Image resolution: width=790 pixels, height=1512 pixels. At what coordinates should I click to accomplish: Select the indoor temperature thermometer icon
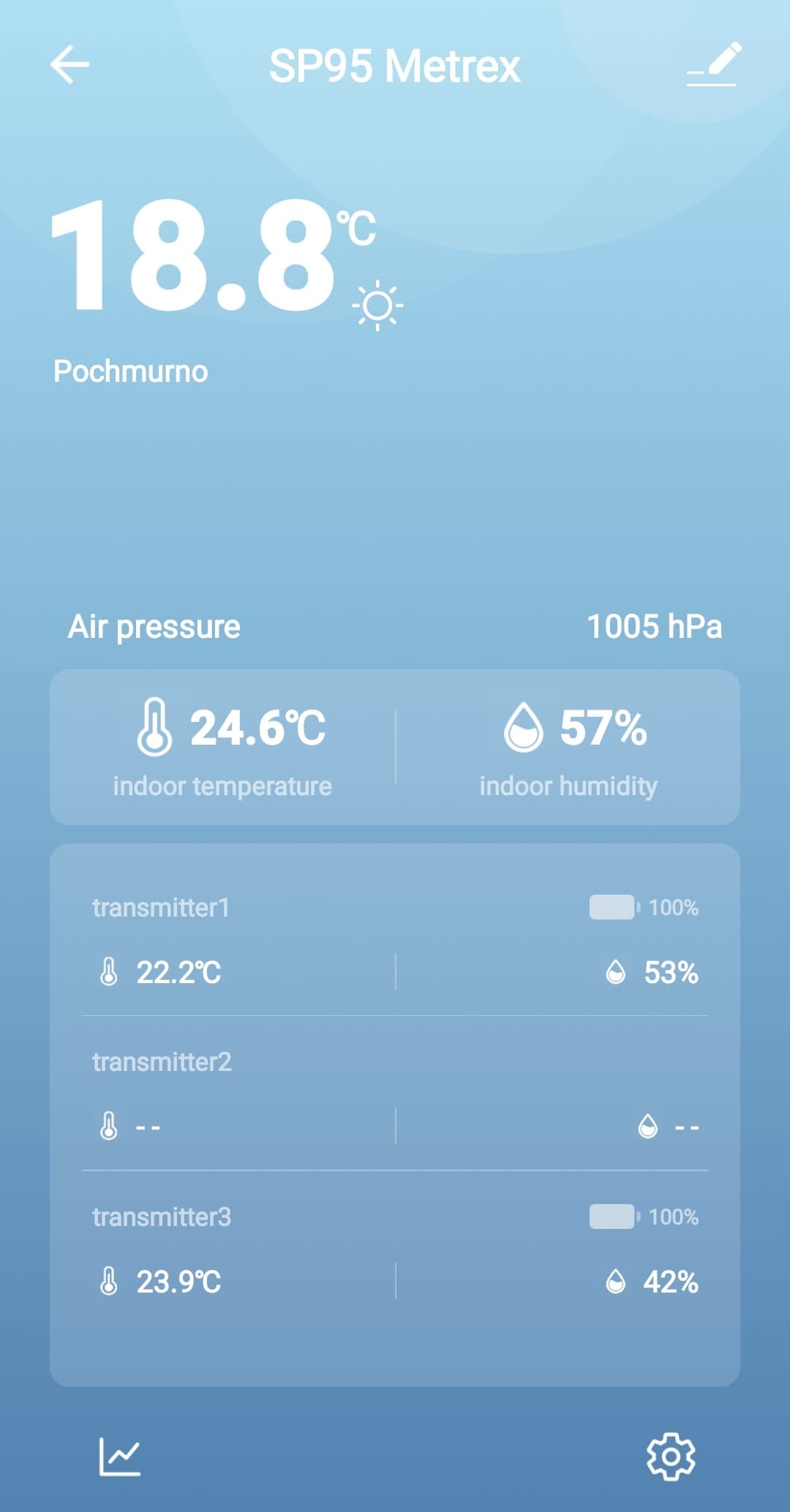[x=155, y=726]
